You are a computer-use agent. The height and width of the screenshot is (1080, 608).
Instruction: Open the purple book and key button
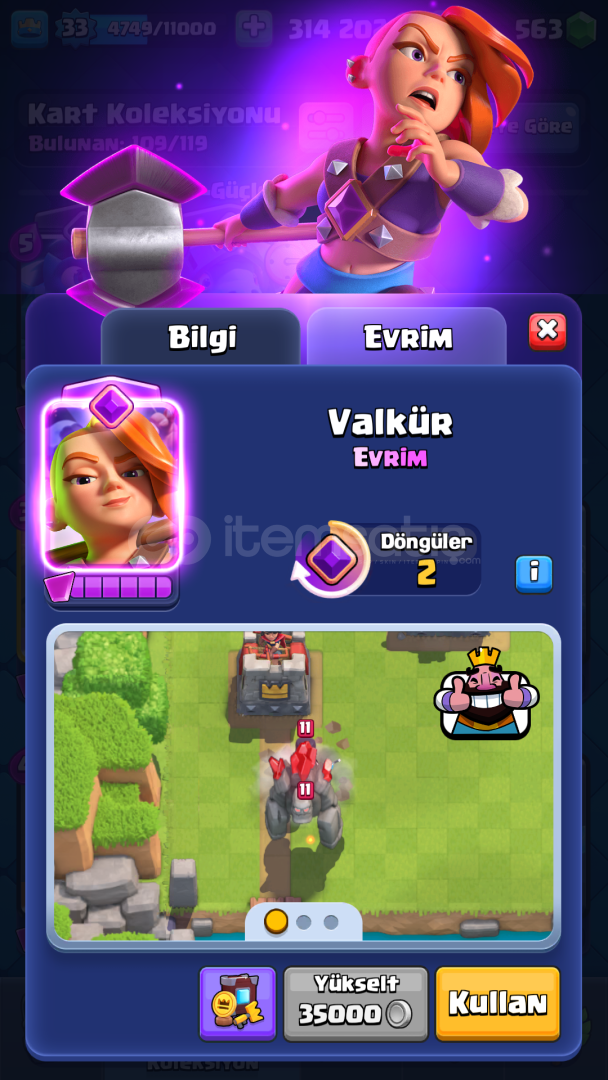coord(238,1004)
